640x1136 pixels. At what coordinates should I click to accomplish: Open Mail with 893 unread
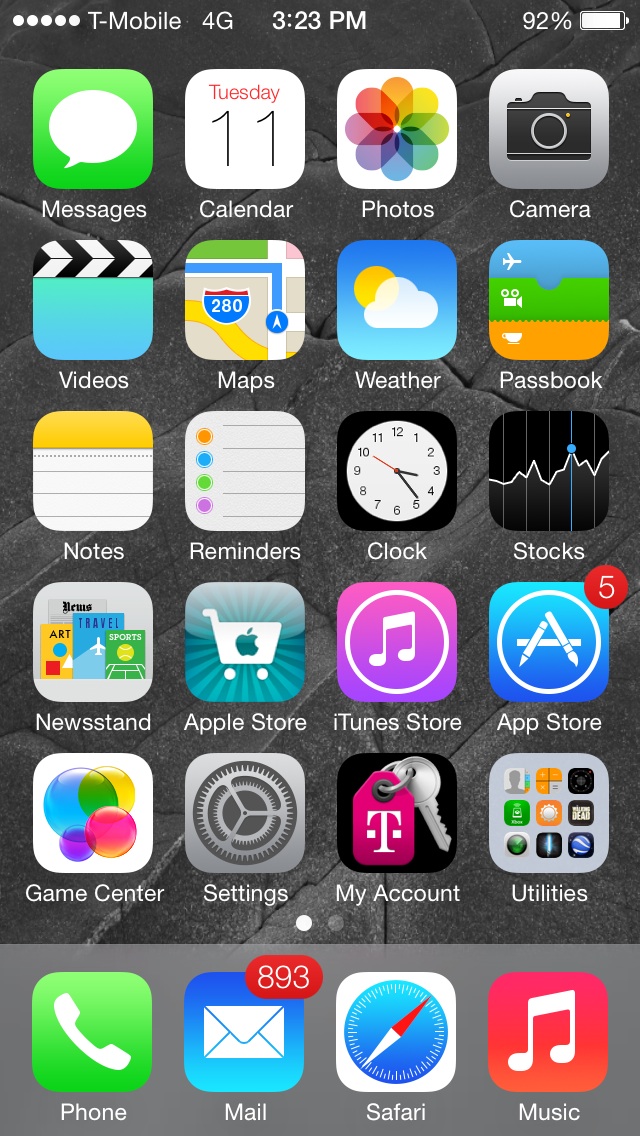[244, 1032]
